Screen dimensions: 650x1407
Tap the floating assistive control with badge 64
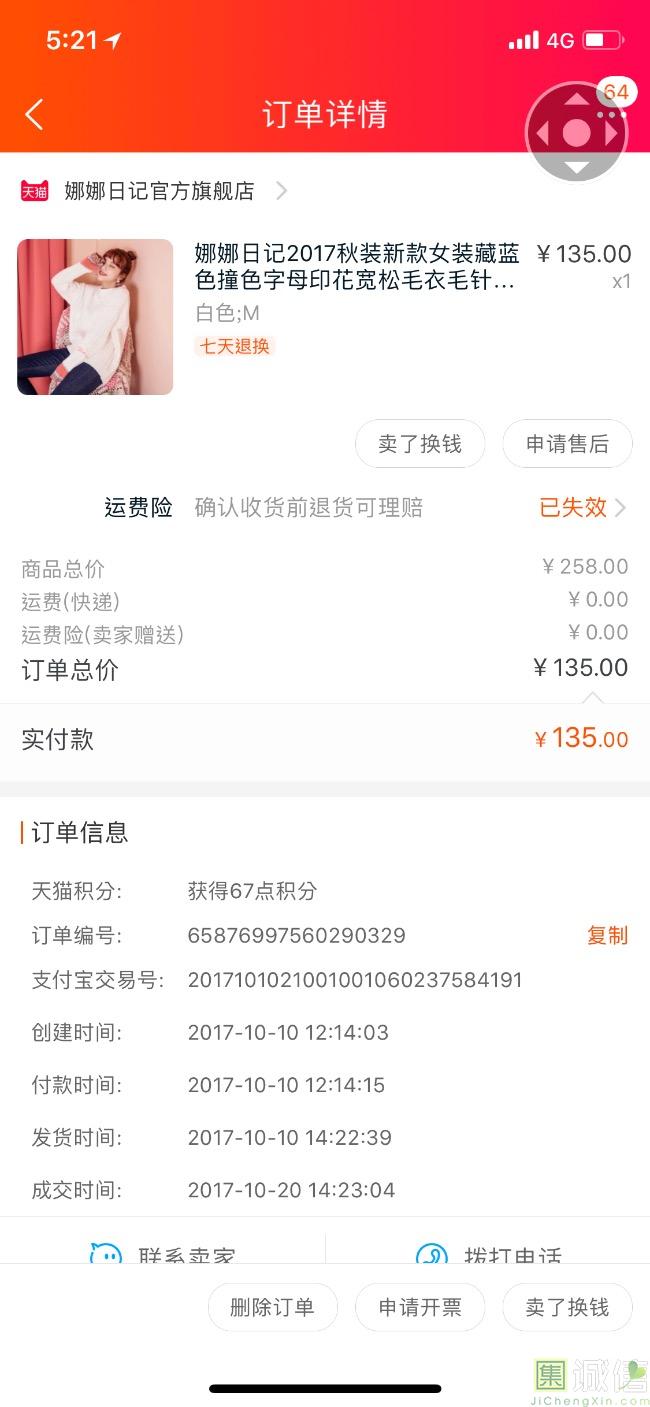click(x=577, y=132)
